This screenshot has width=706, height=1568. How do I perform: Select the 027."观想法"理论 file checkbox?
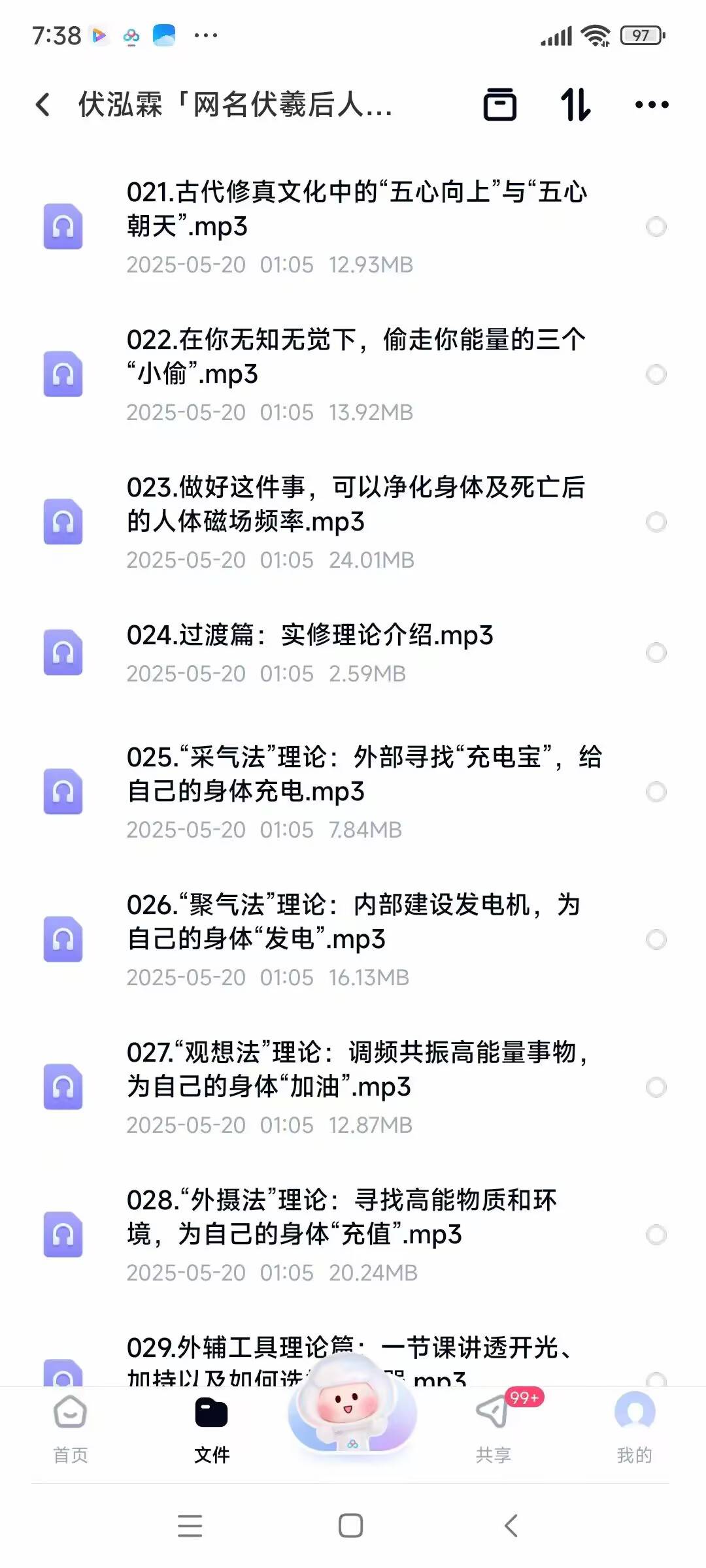[656, 1087]
